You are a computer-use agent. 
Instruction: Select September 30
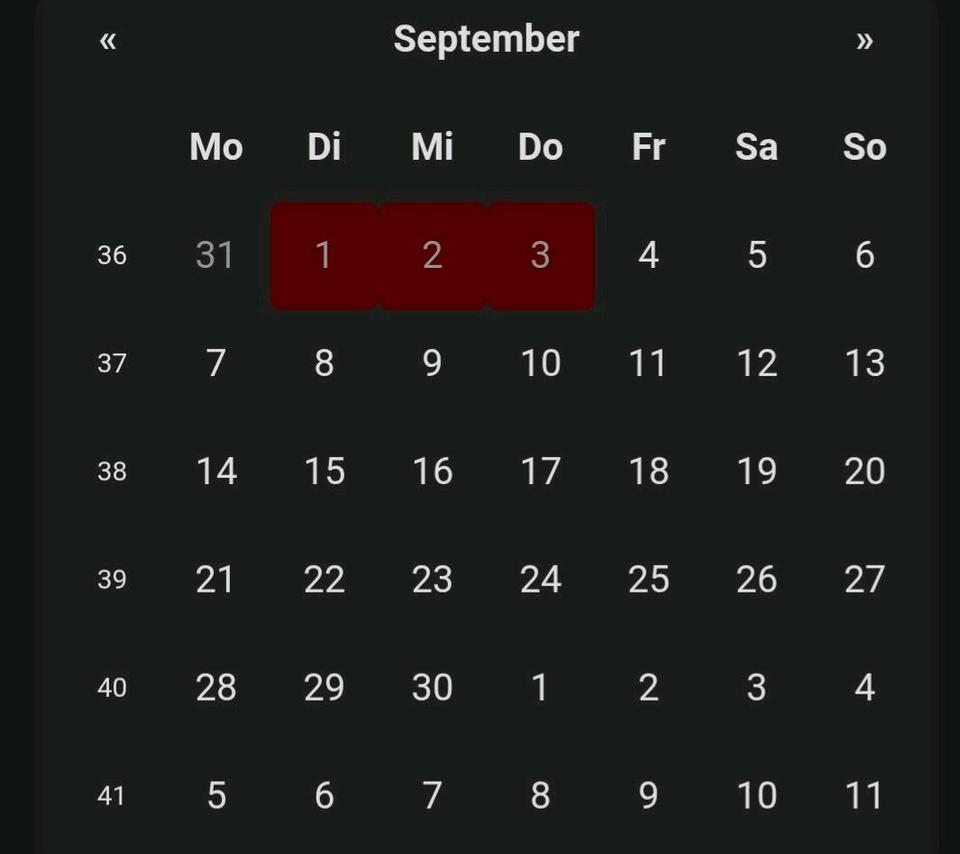tap(432, 687)
